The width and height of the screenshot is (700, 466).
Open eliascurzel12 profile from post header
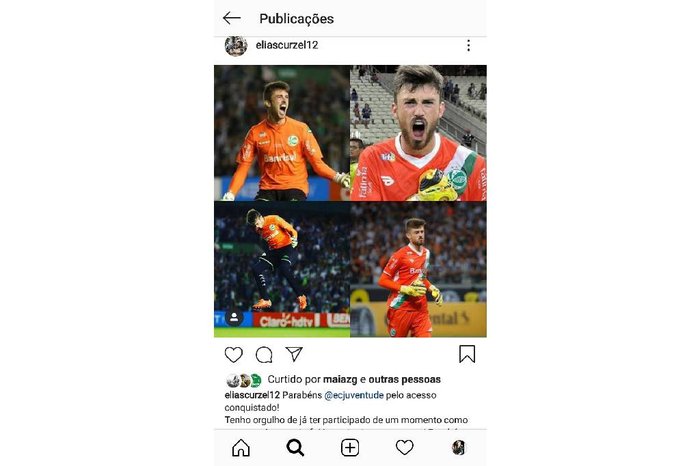(x=288, y=45)
